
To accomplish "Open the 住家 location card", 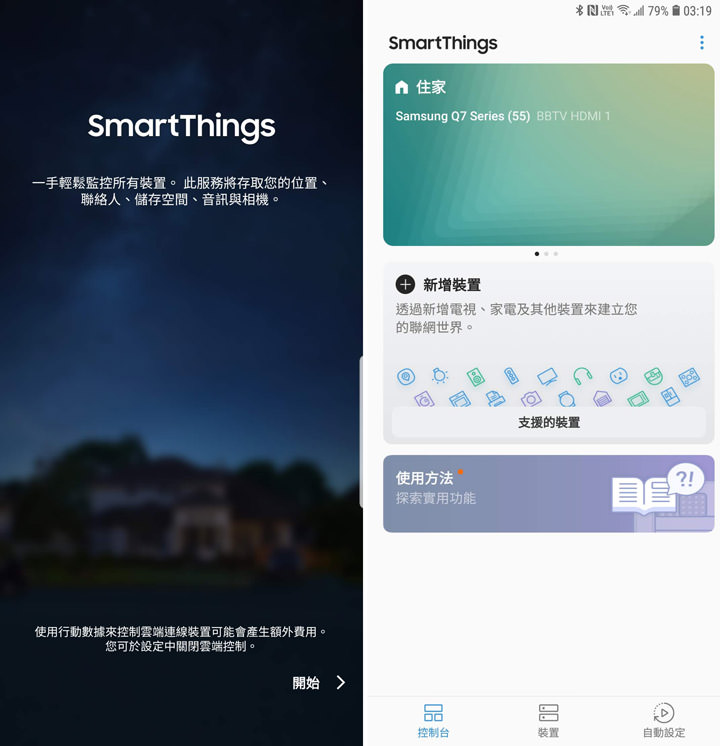I will pos(548,155).
